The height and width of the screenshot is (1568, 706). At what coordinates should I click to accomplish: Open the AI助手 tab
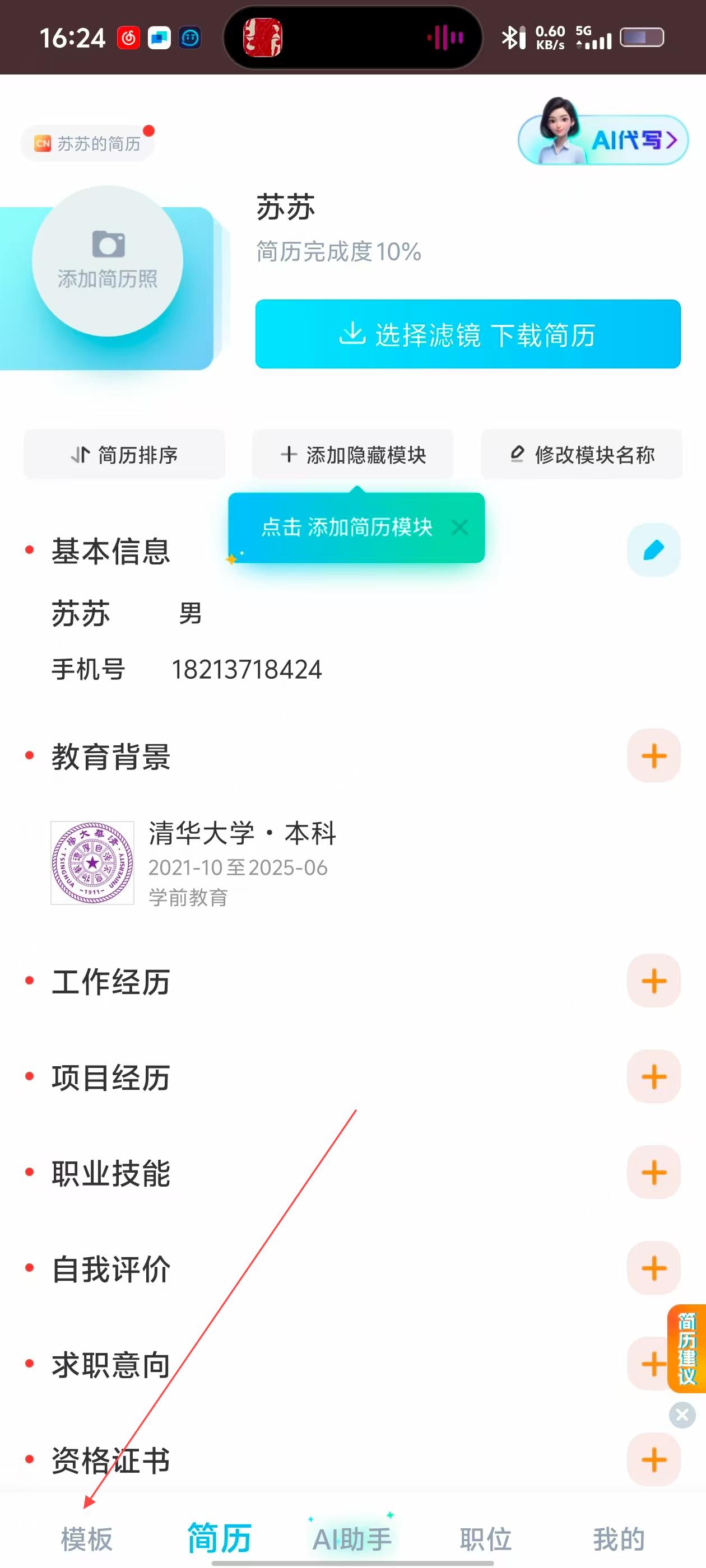(x=352, y=1539)
